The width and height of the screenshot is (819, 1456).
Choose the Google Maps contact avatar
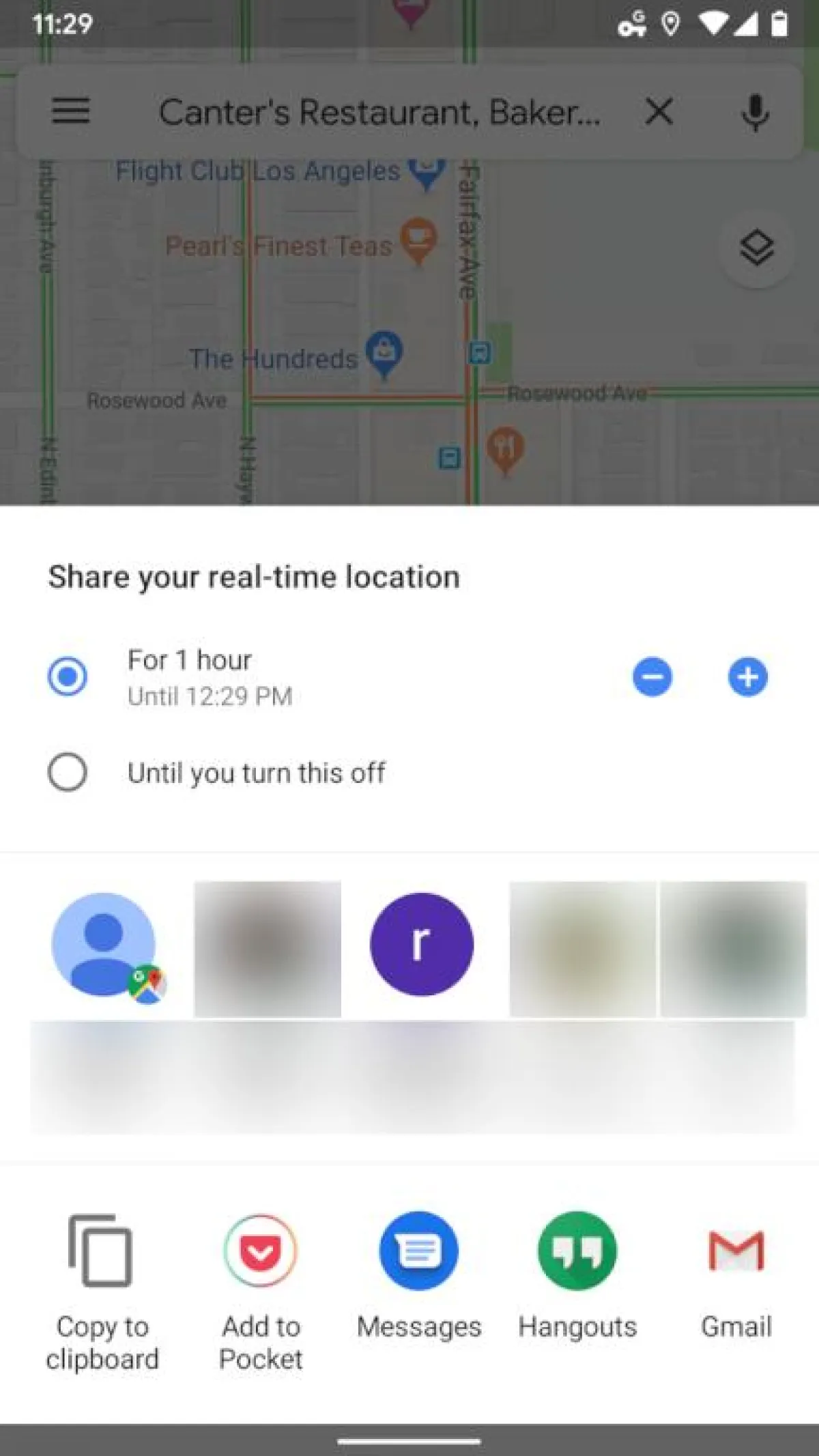[x=104, y=945]
